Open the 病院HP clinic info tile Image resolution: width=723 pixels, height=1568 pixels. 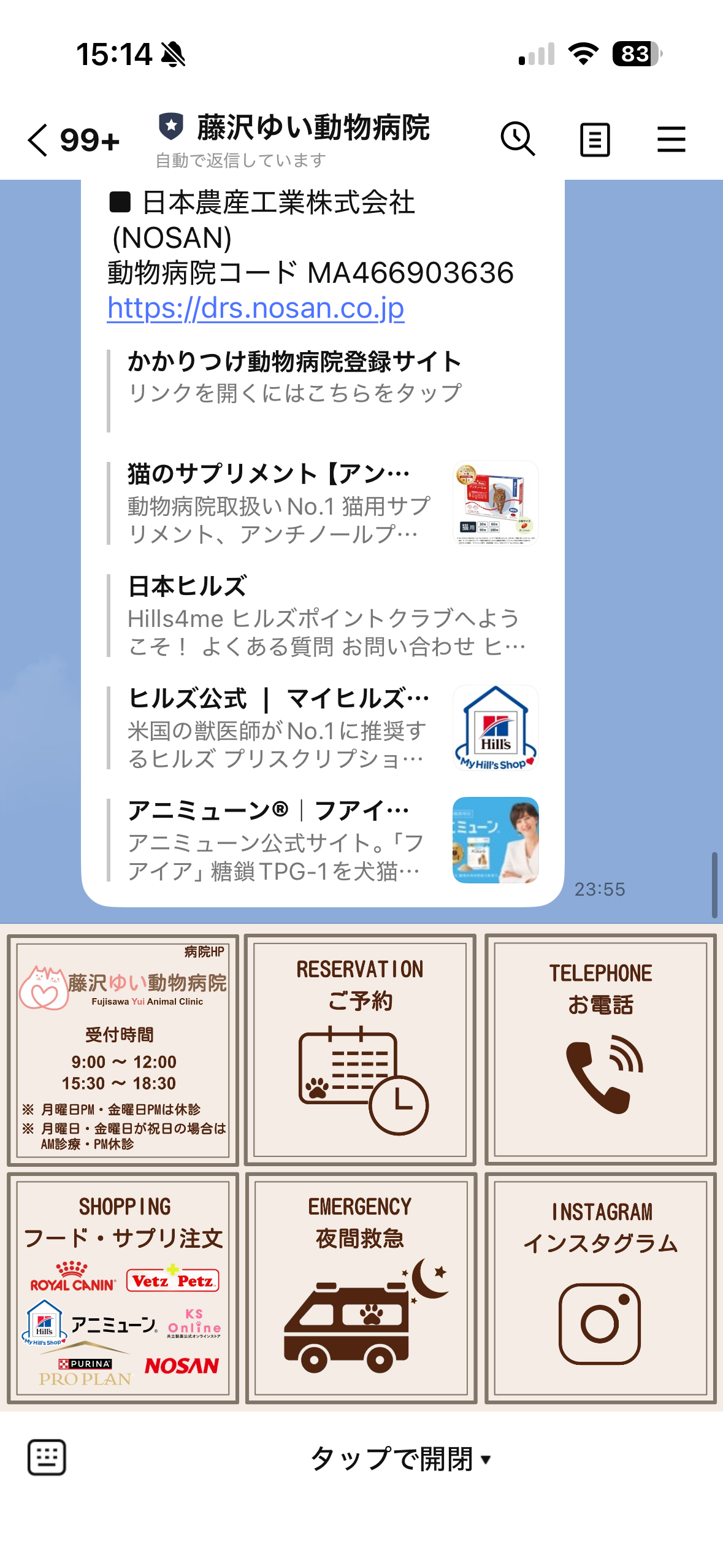[123, 1050]
